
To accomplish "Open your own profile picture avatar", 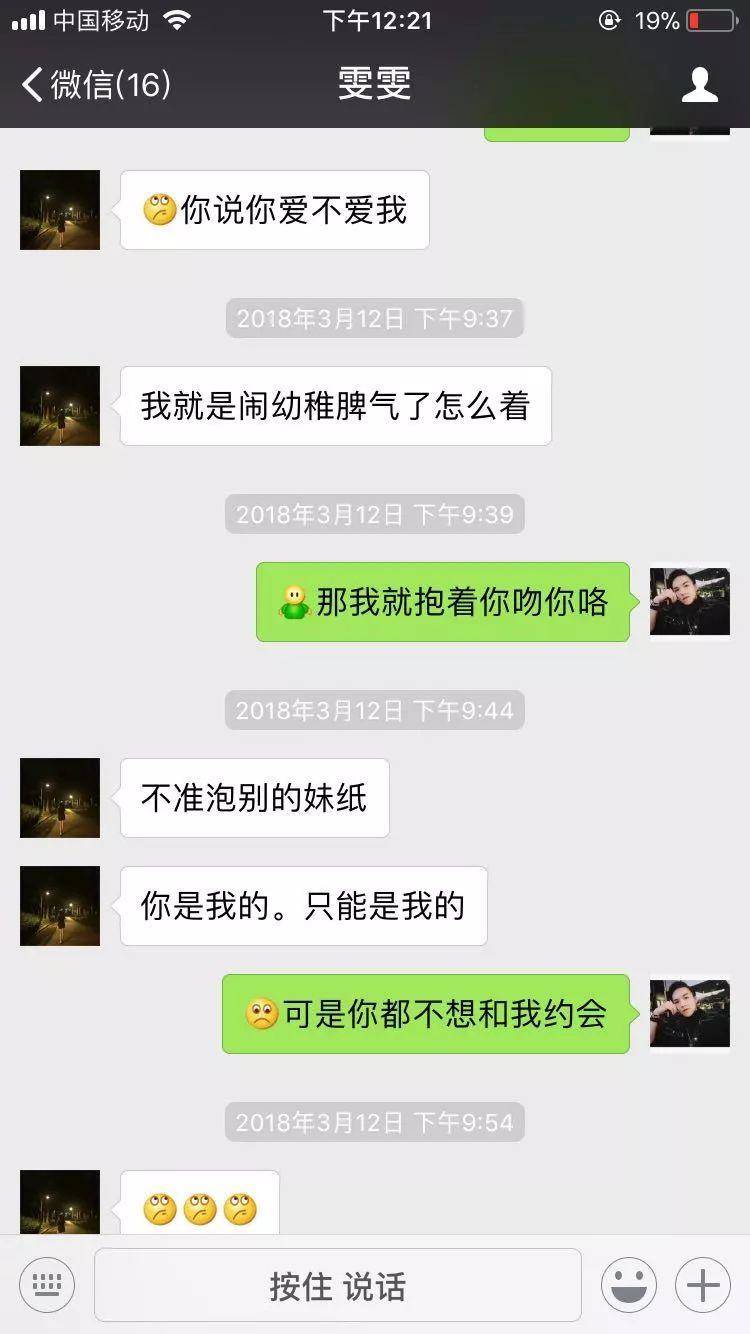I will click(689, 603).
